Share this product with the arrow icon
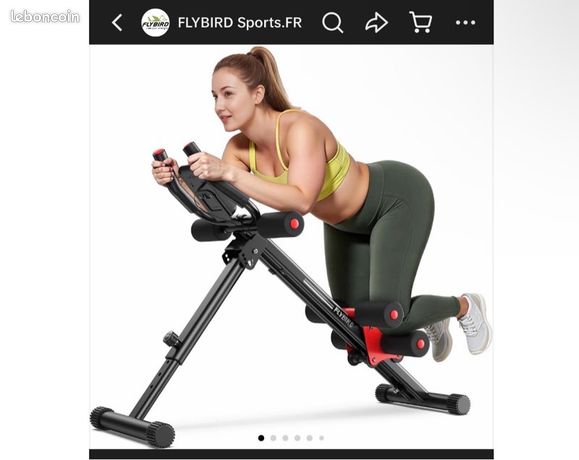 [376, 23]
